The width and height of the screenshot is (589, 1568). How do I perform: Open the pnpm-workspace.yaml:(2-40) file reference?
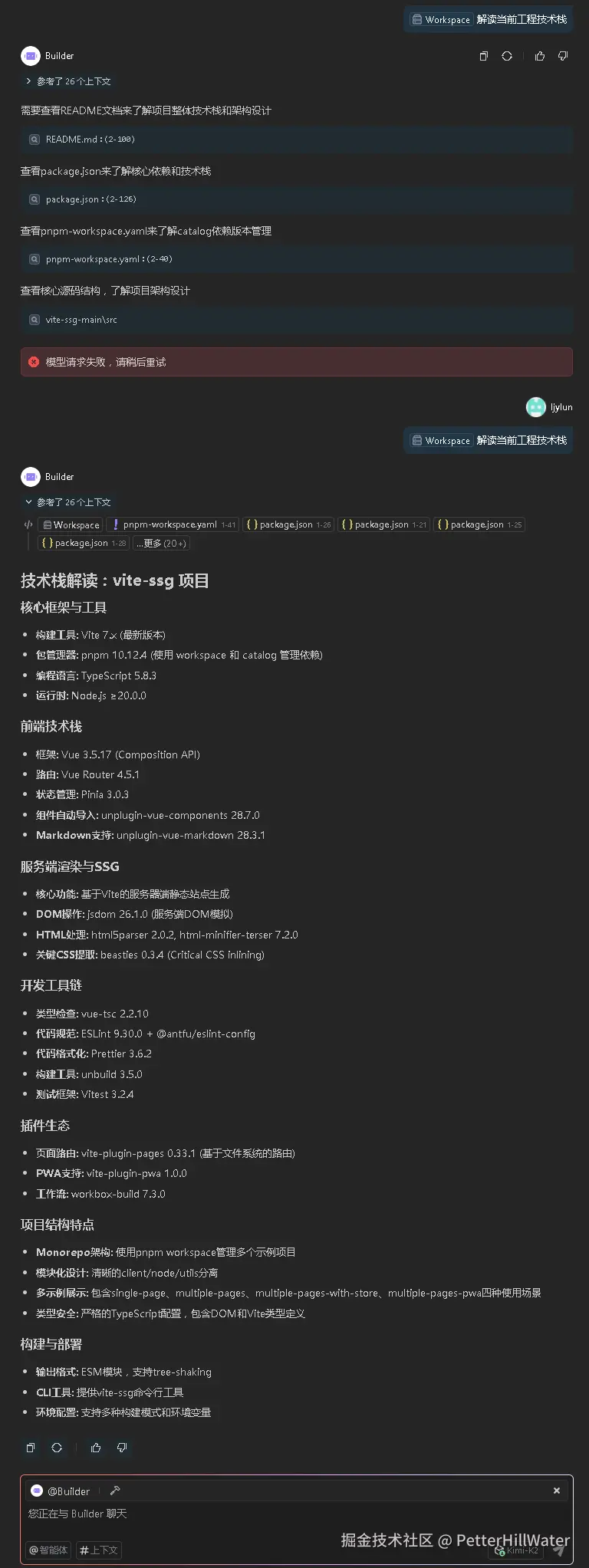coord(108,259)
